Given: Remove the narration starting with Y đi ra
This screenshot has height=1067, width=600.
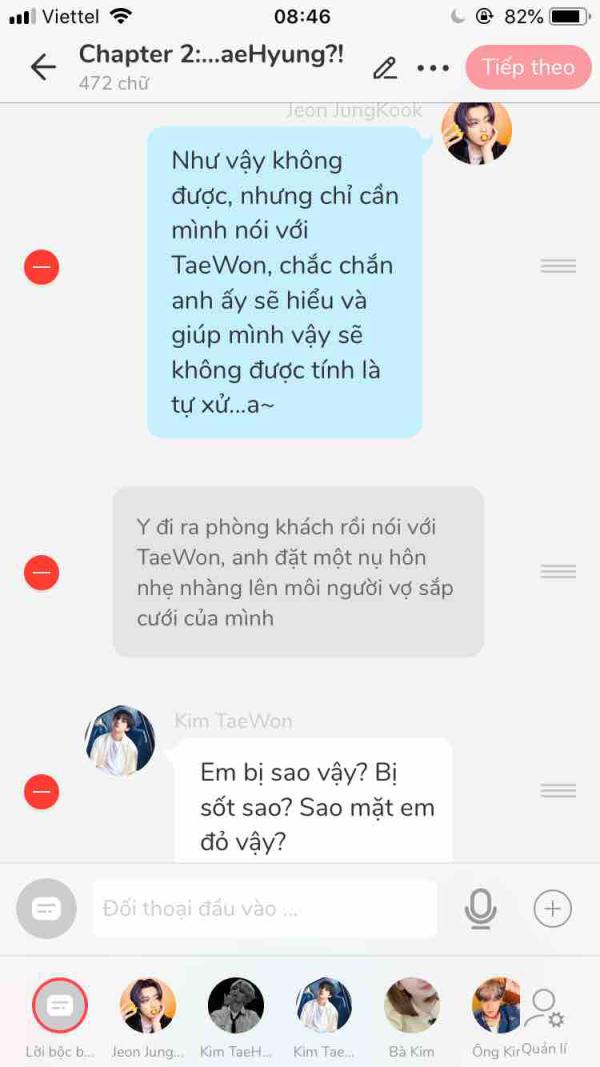Looking at the screenshot, I should (41, 572).
